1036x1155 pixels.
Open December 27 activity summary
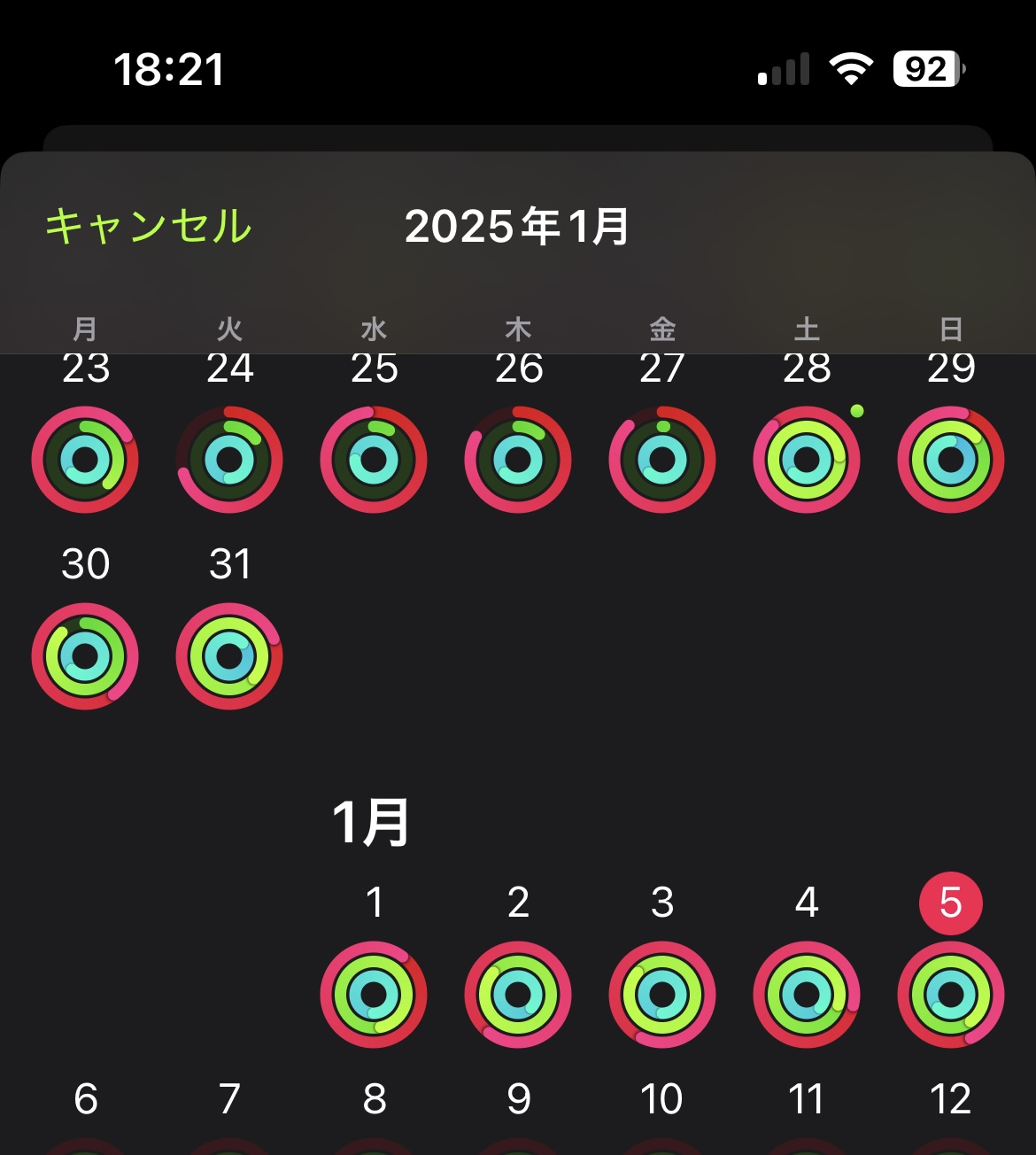[x=662, y=459]
